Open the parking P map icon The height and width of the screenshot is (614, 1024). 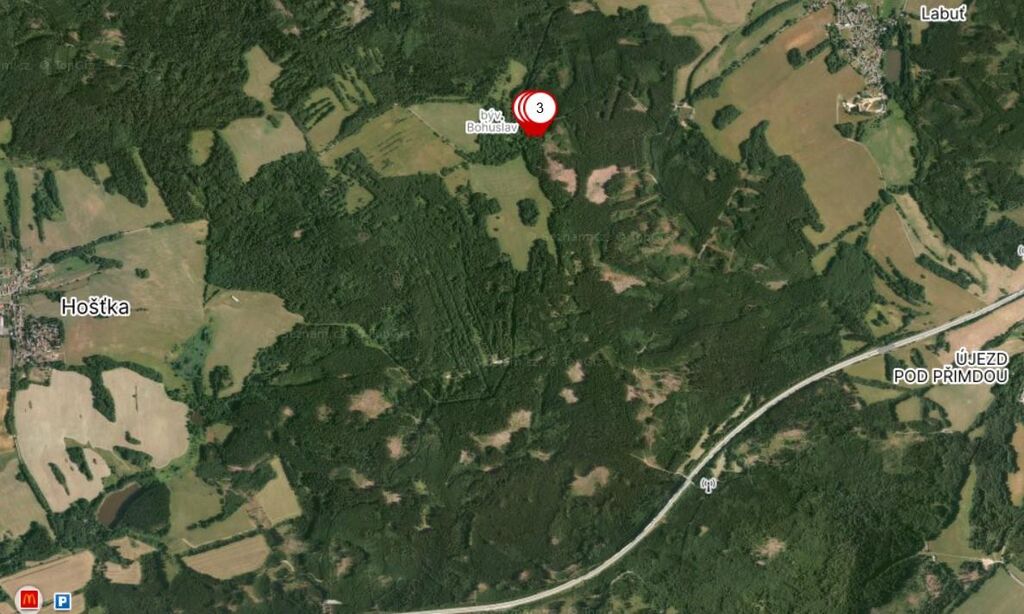point(61,601)
